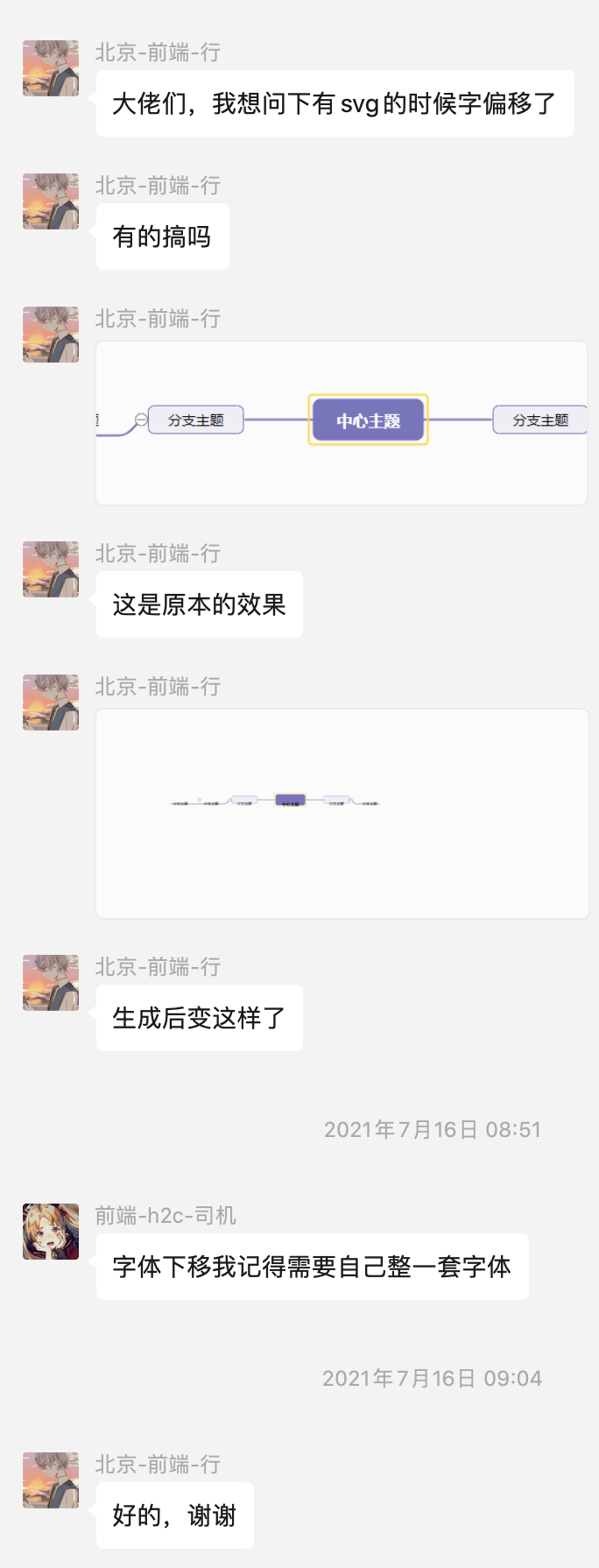599x1568 pixels.
Task: Open the tiny shrunken mind map image
Action: click(x=342, y=813)
